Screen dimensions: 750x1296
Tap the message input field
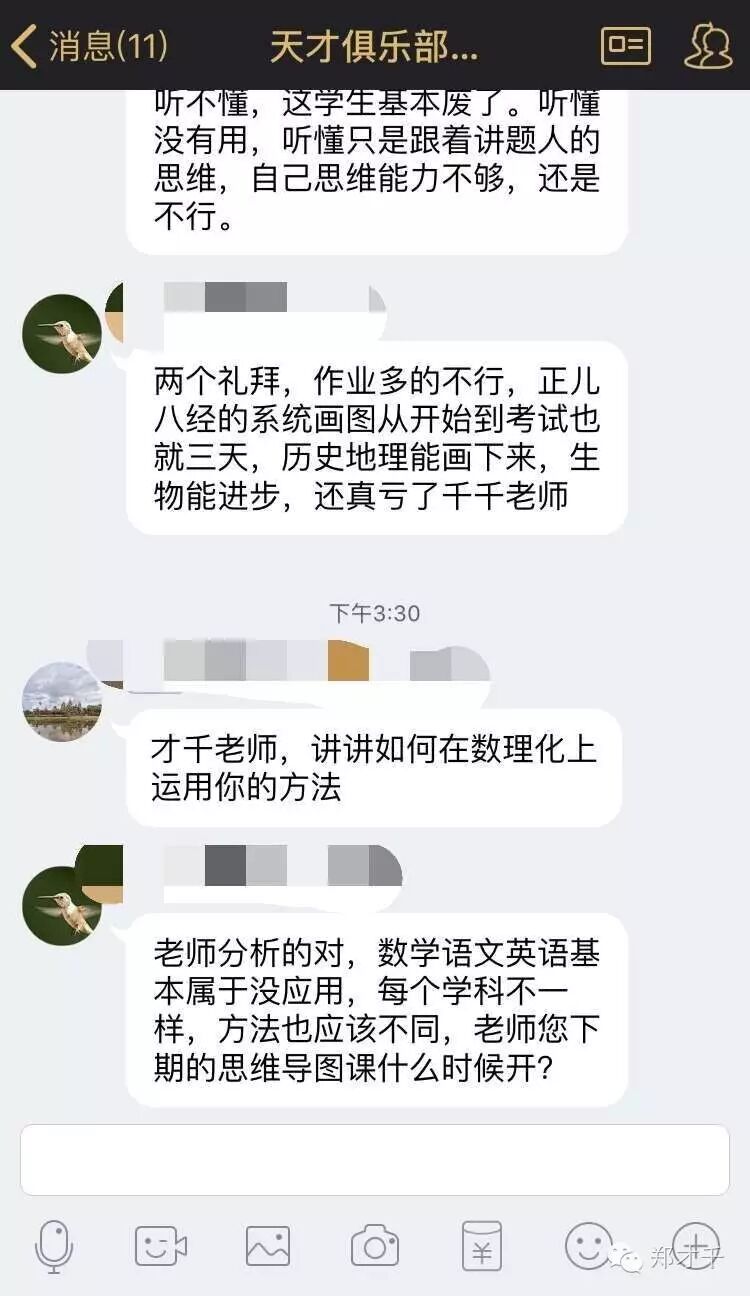374,1159
